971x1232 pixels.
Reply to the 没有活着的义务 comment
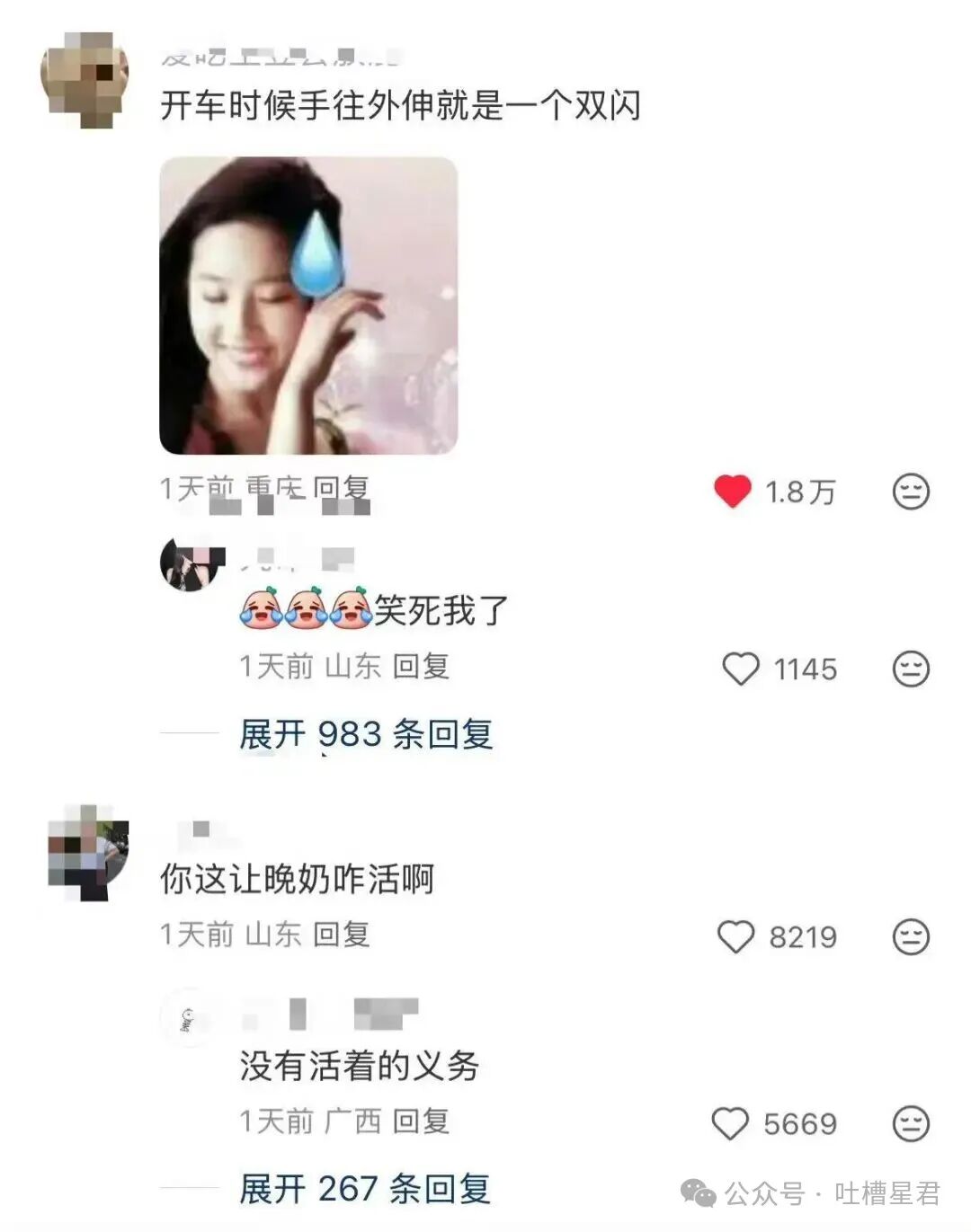[421, 1121]
